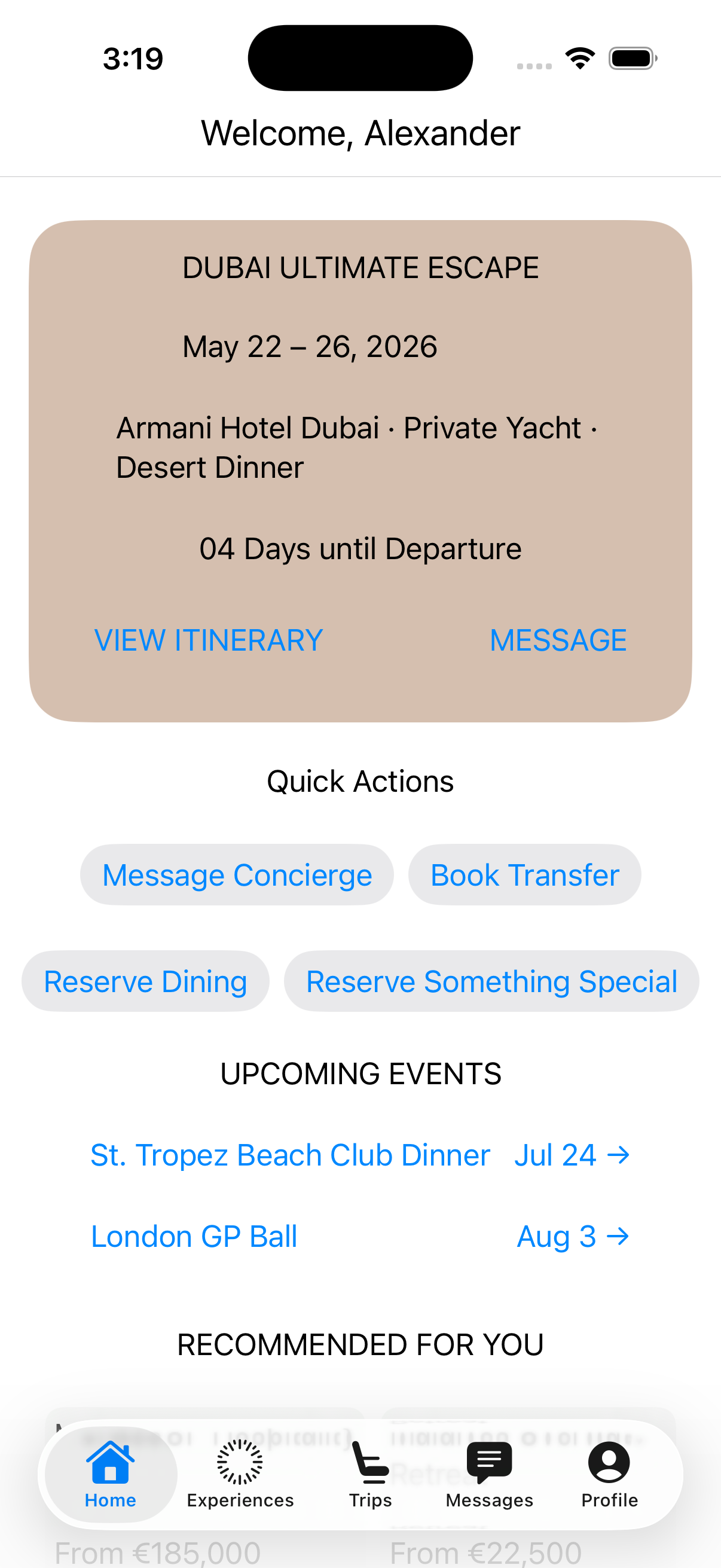Open the London GP Ball event
Viewport: 721px width, 1568px height.
point(360,1237)
